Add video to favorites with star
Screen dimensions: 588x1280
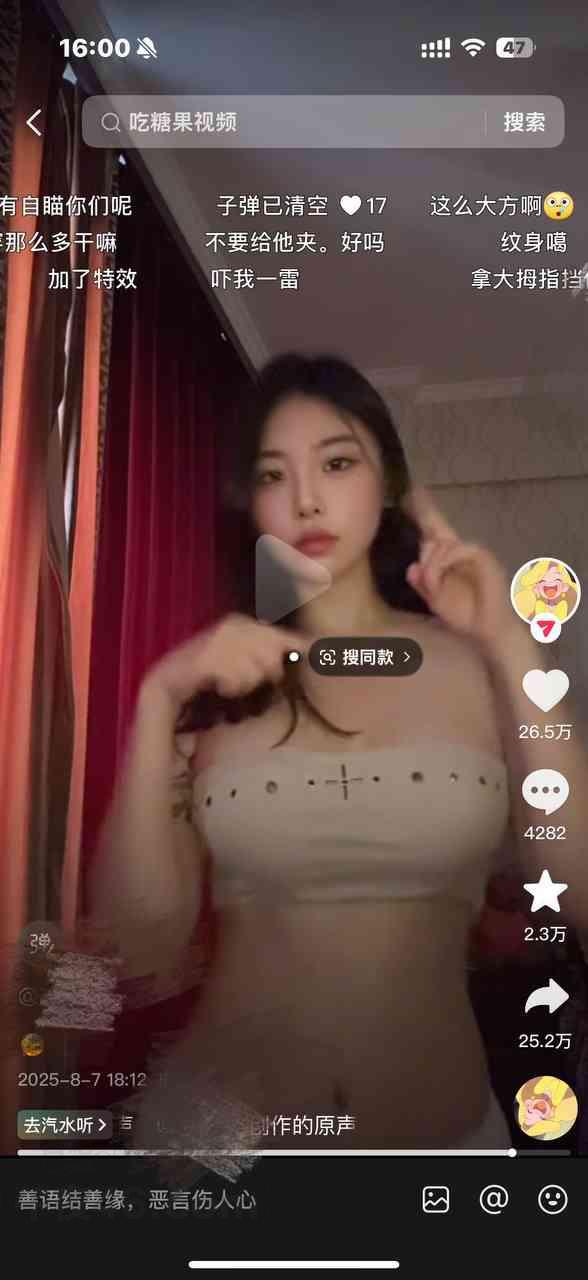click(x=545, y=892)
